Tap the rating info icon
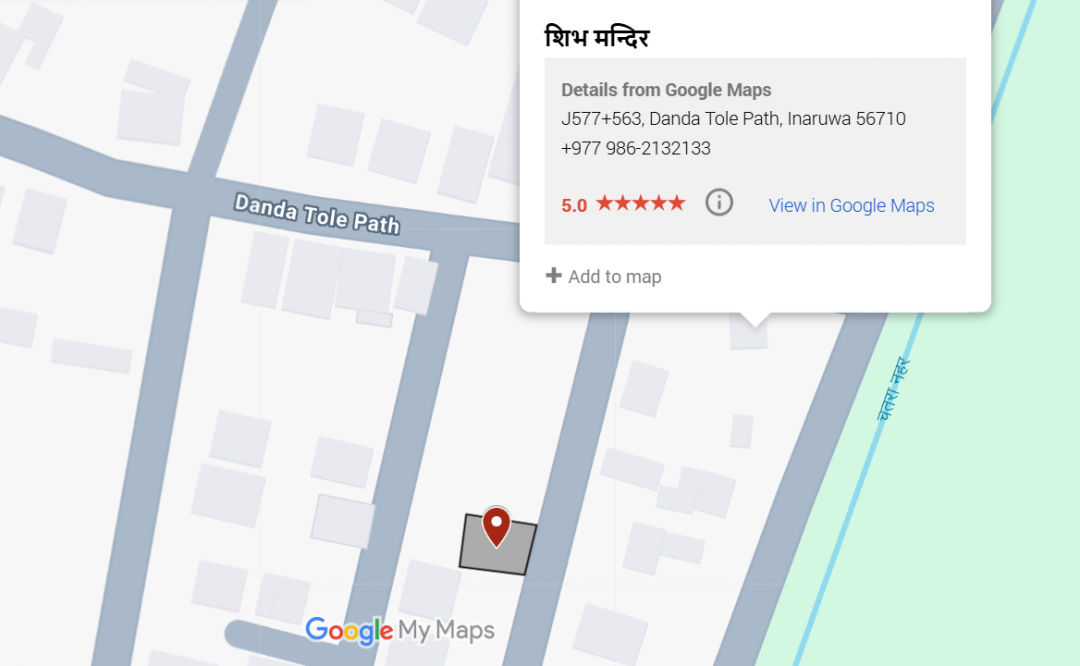The image size is (1080, 666). pos(719,203)
